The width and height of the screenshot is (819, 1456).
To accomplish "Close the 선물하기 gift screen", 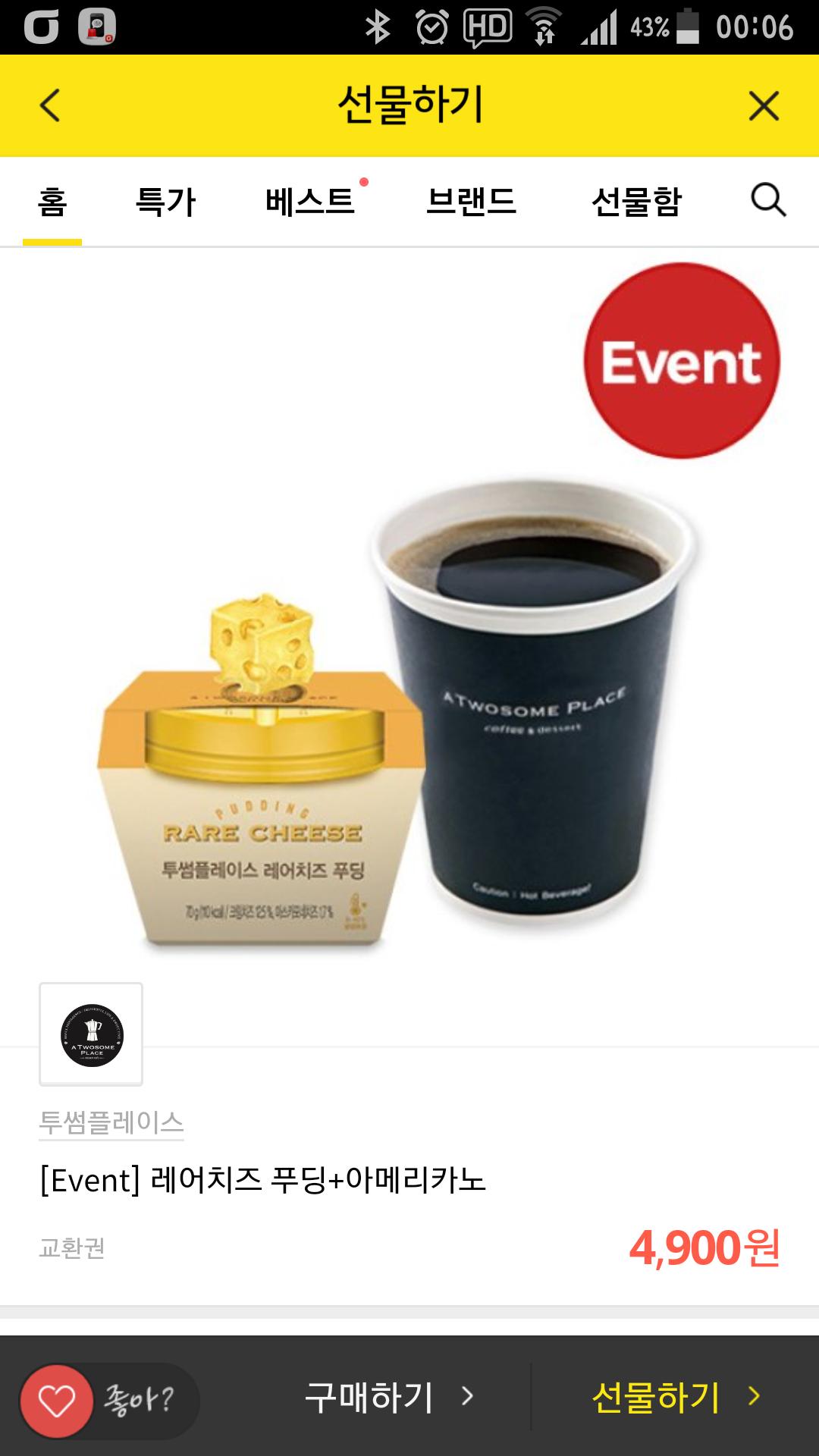I will point(764,105).
